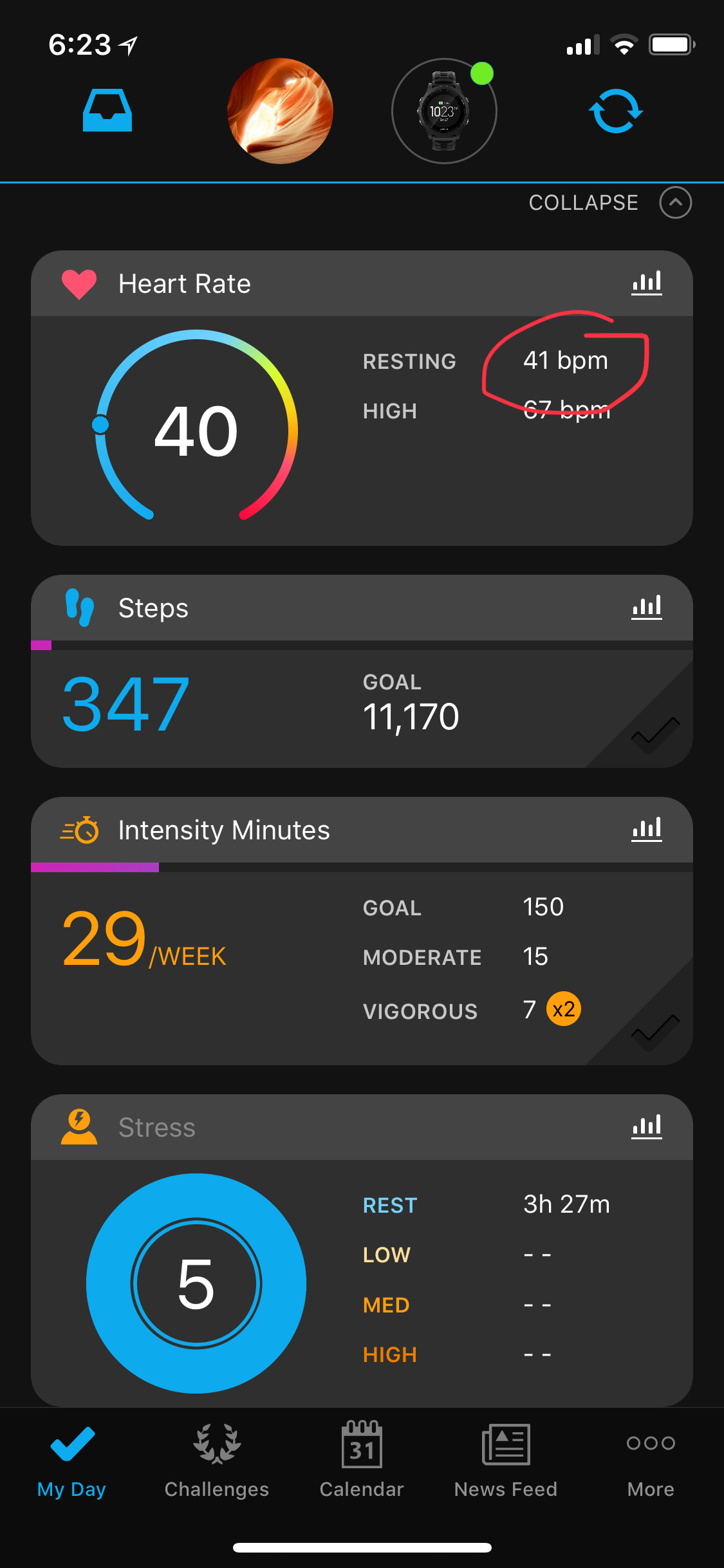Viewport: 724px width, 1568px height.
Task: Open the Stress card
Action: pyautogui.click(x=362, y=1250)
